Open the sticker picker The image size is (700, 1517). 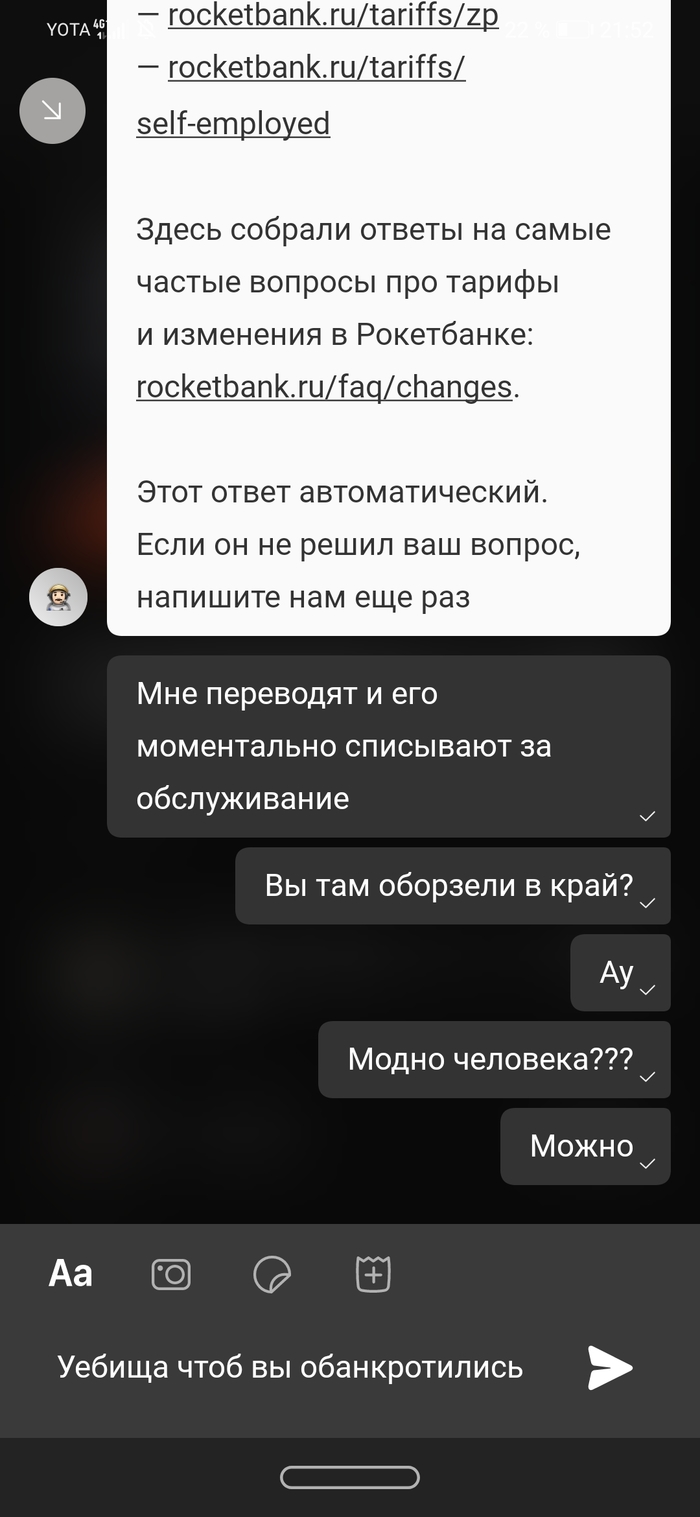pyautogui.click(x=272, y=1274)
